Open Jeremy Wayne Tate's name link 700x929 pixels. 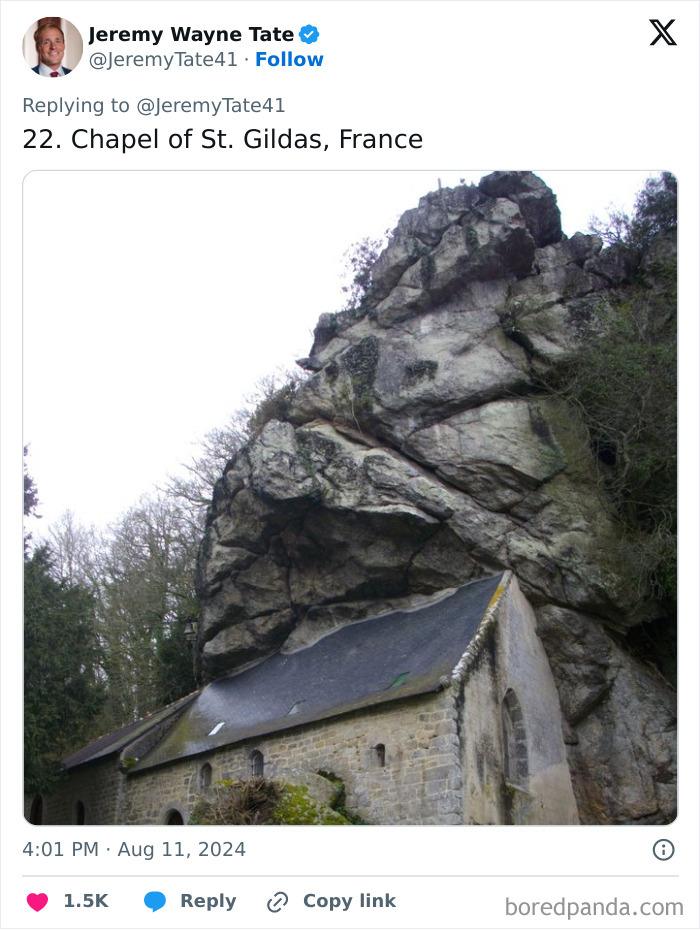(x=190, y=35)
